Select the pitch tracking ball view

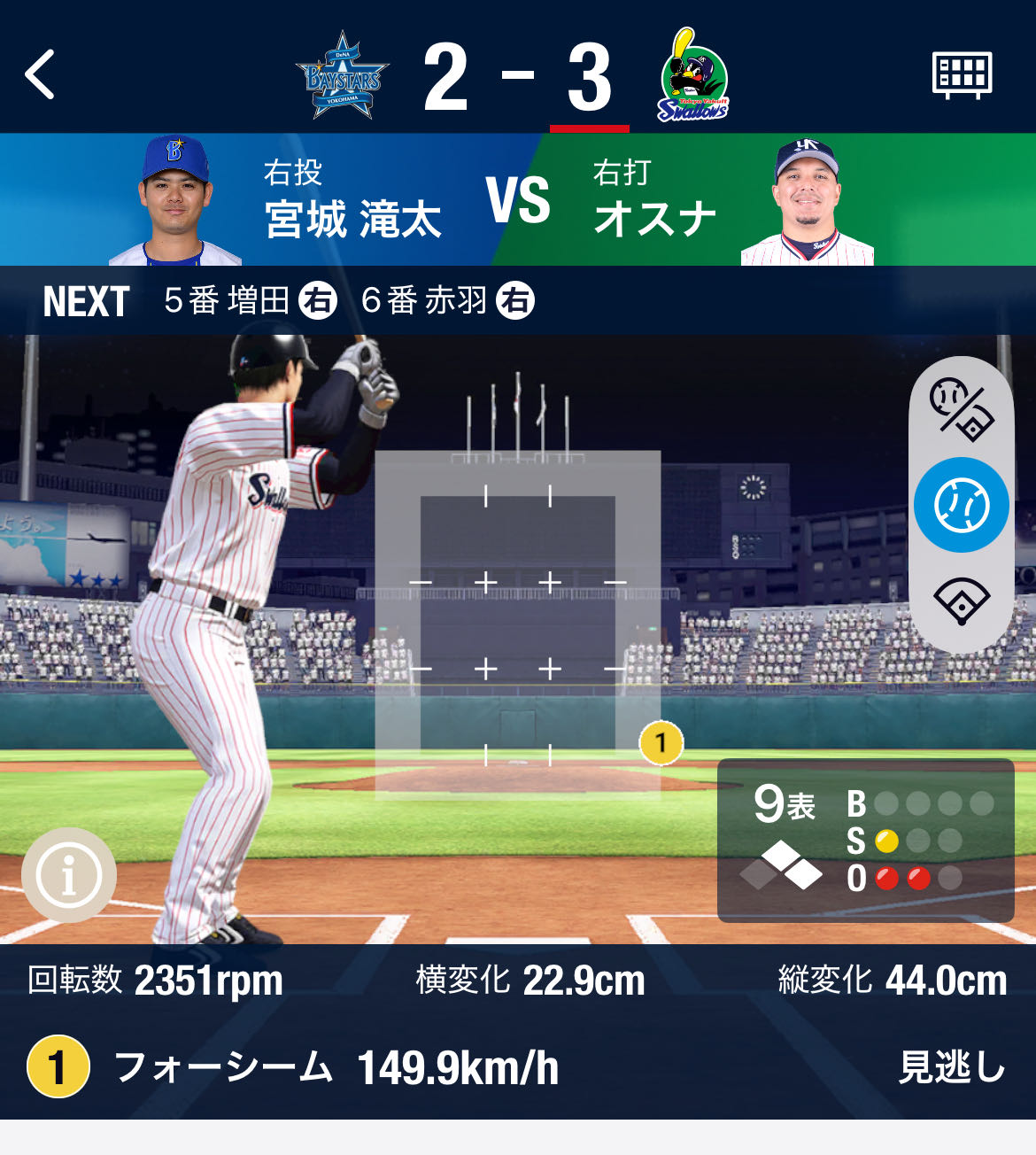click(962, 505)
